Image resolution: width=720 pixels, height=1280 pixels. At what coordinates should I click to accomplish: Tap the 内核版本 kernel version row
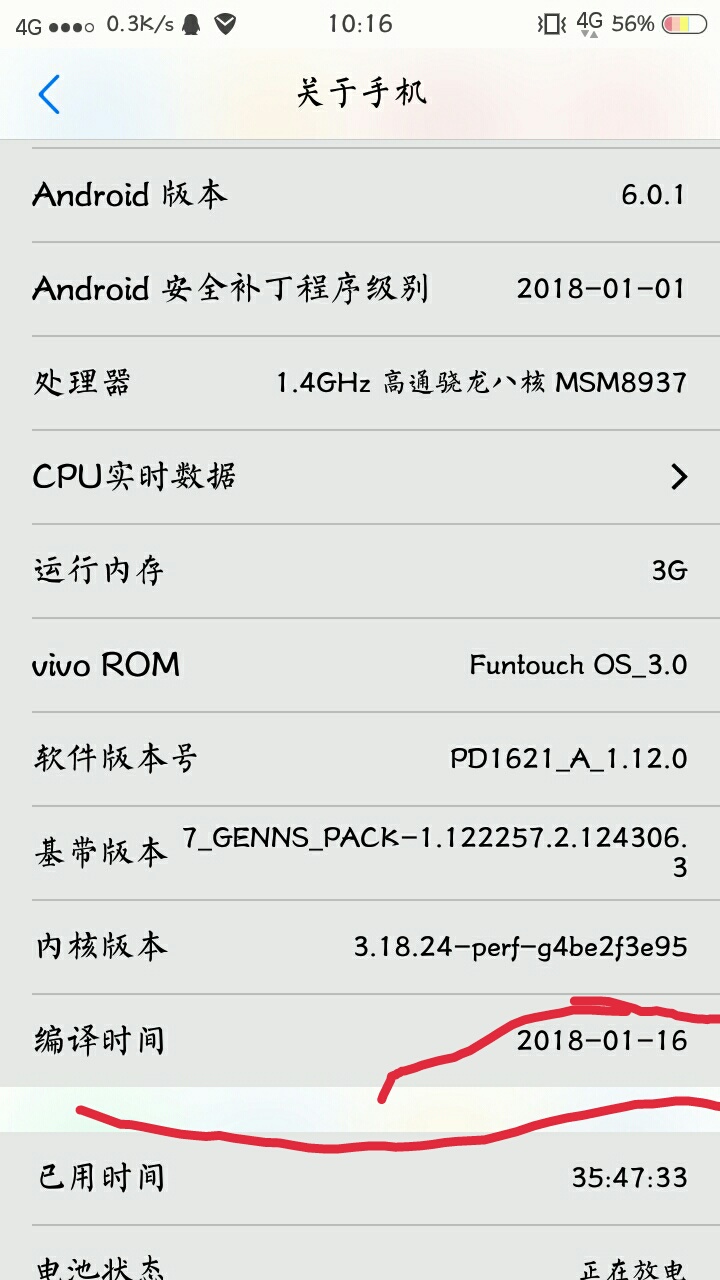point(360,946)
